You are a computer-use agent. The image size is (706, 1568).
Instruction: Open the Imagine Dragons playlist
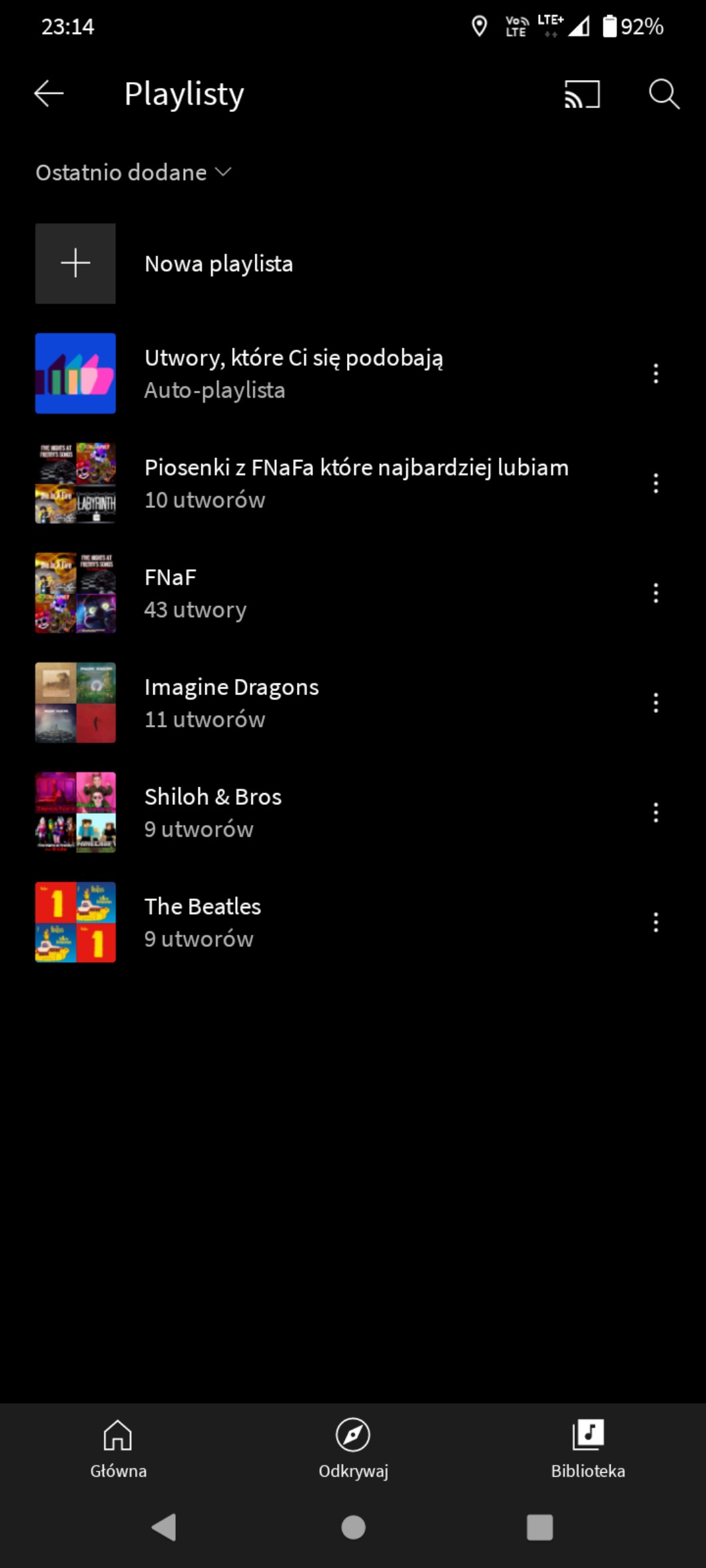231,702
